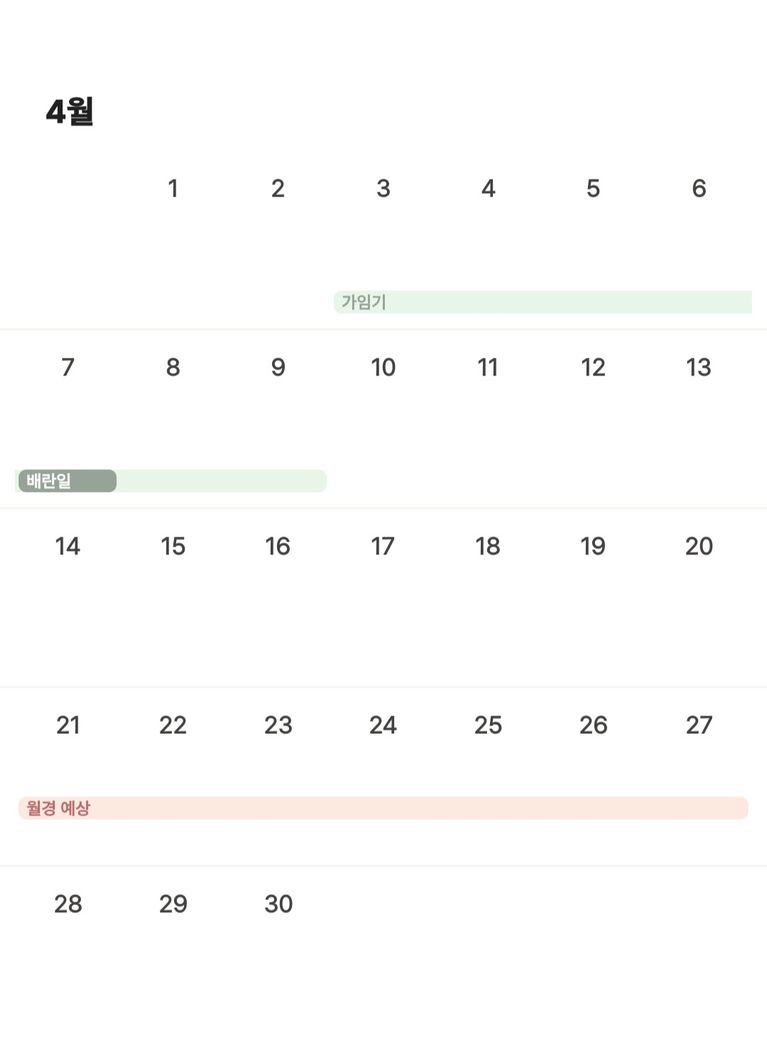Viewport: 767px width, 1040px height.
Task: Tap the date April 30
Action: pos(278,904)
